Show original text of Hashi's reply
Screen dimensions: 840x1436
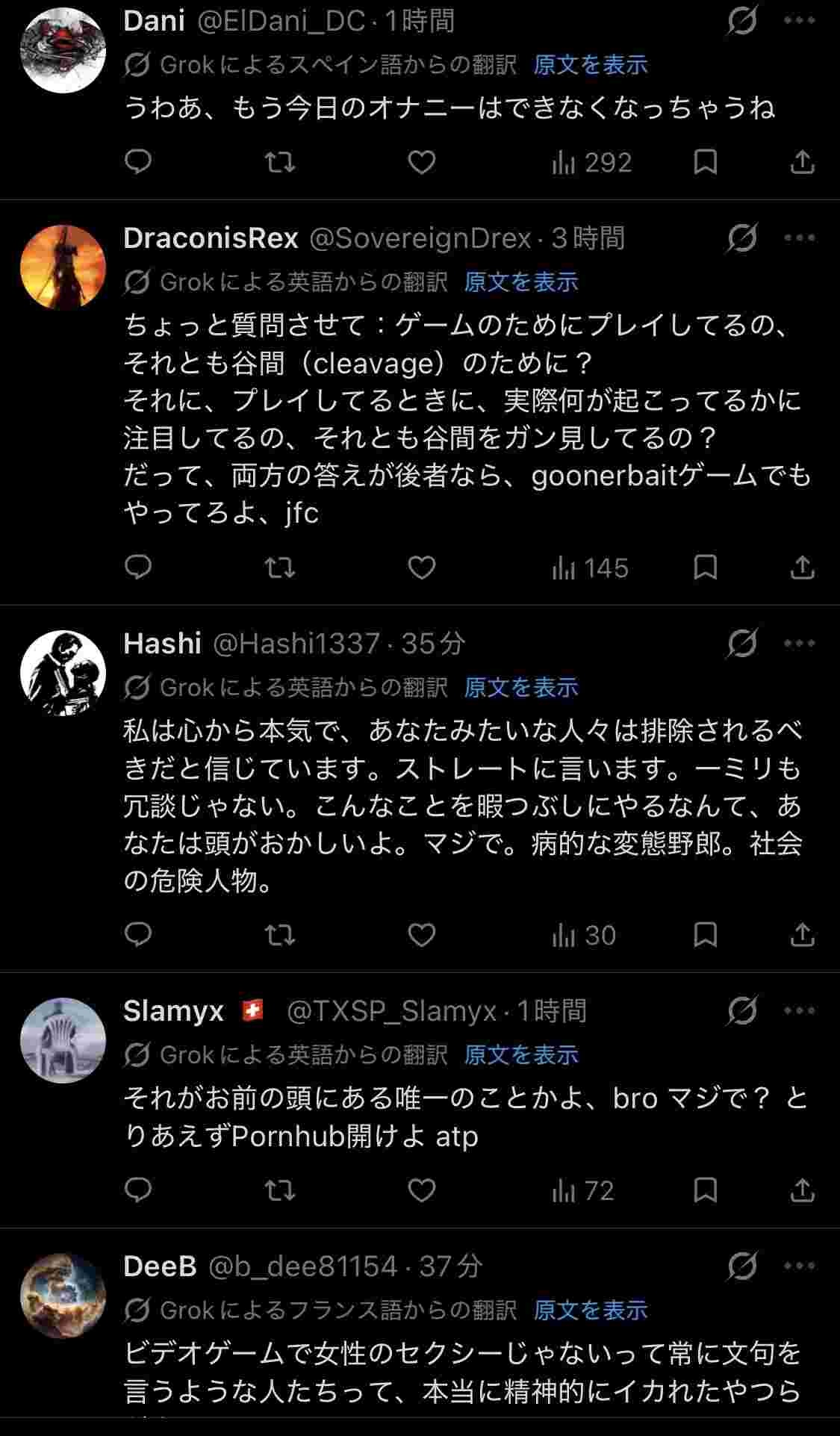520,687
